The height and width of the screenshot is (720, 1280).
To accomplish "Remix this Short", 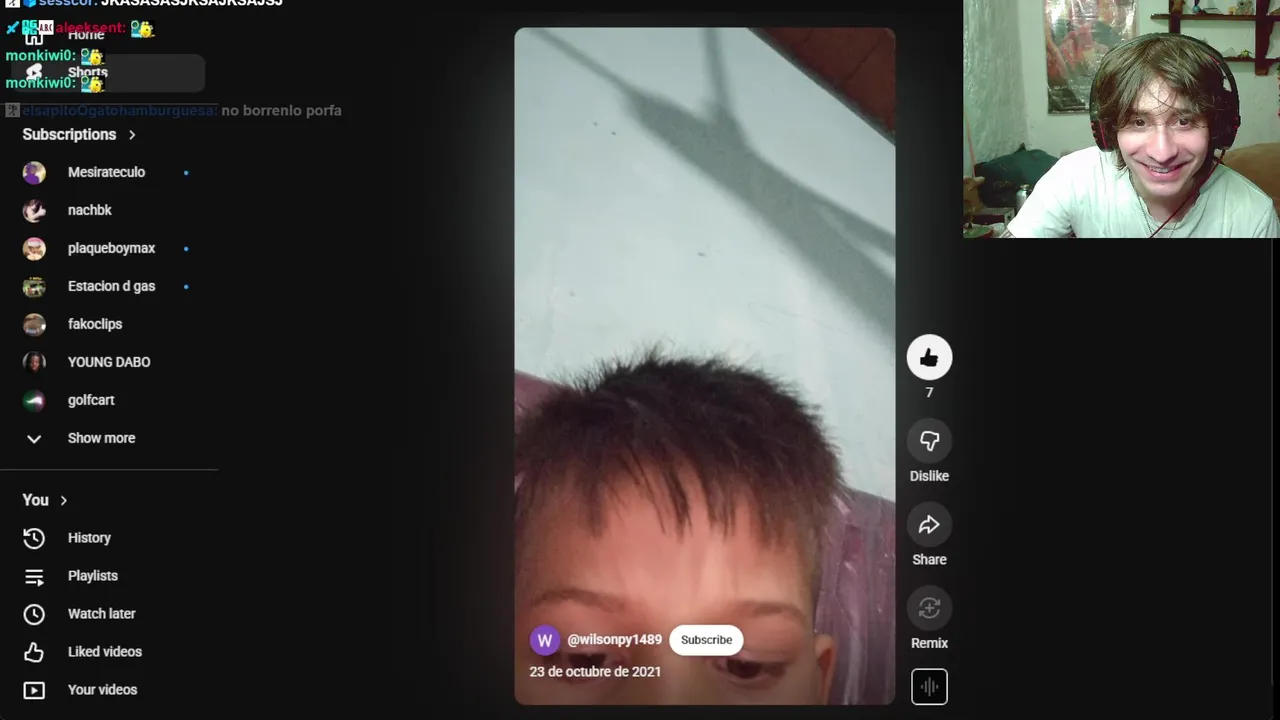I will point(929,608).
